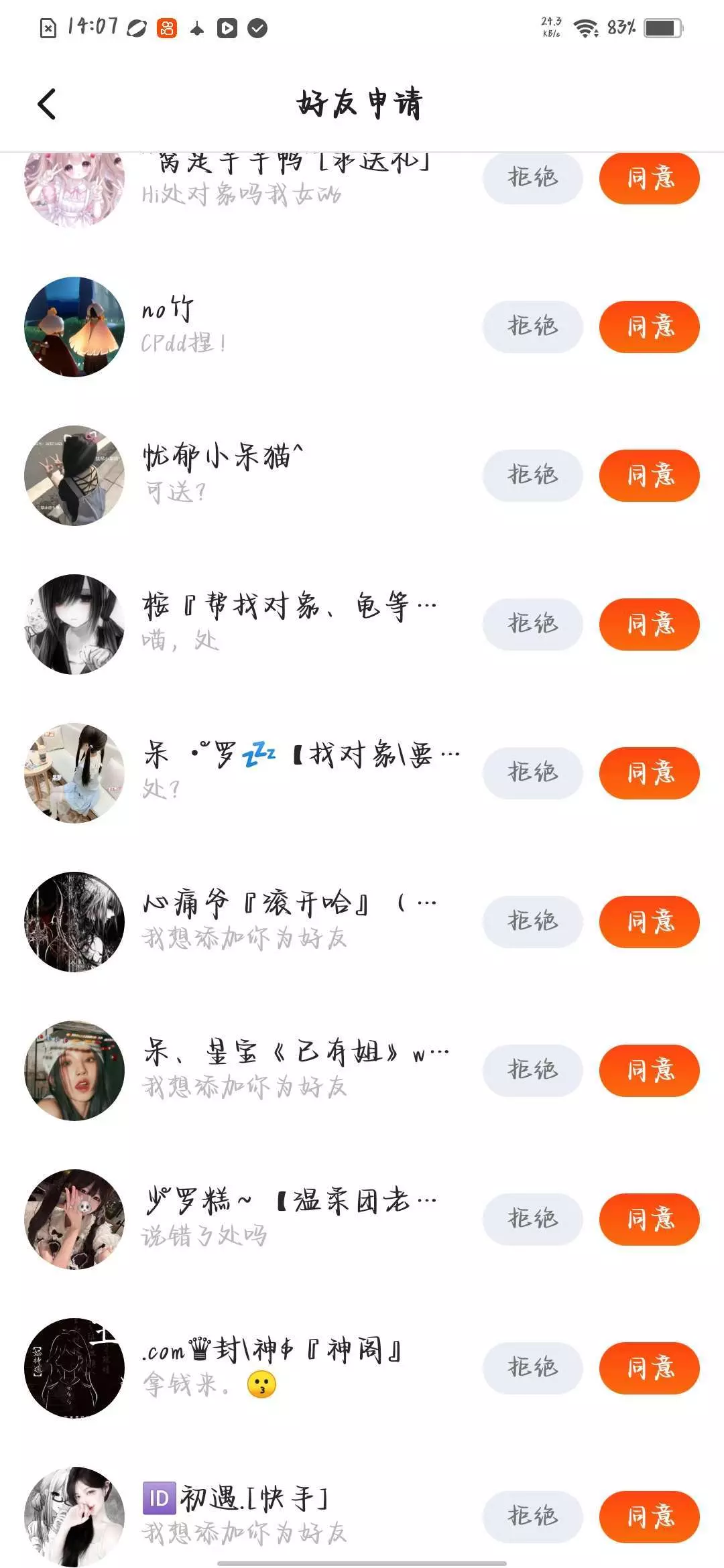Accept 初遇.[快手]'s friend request

649,1517
